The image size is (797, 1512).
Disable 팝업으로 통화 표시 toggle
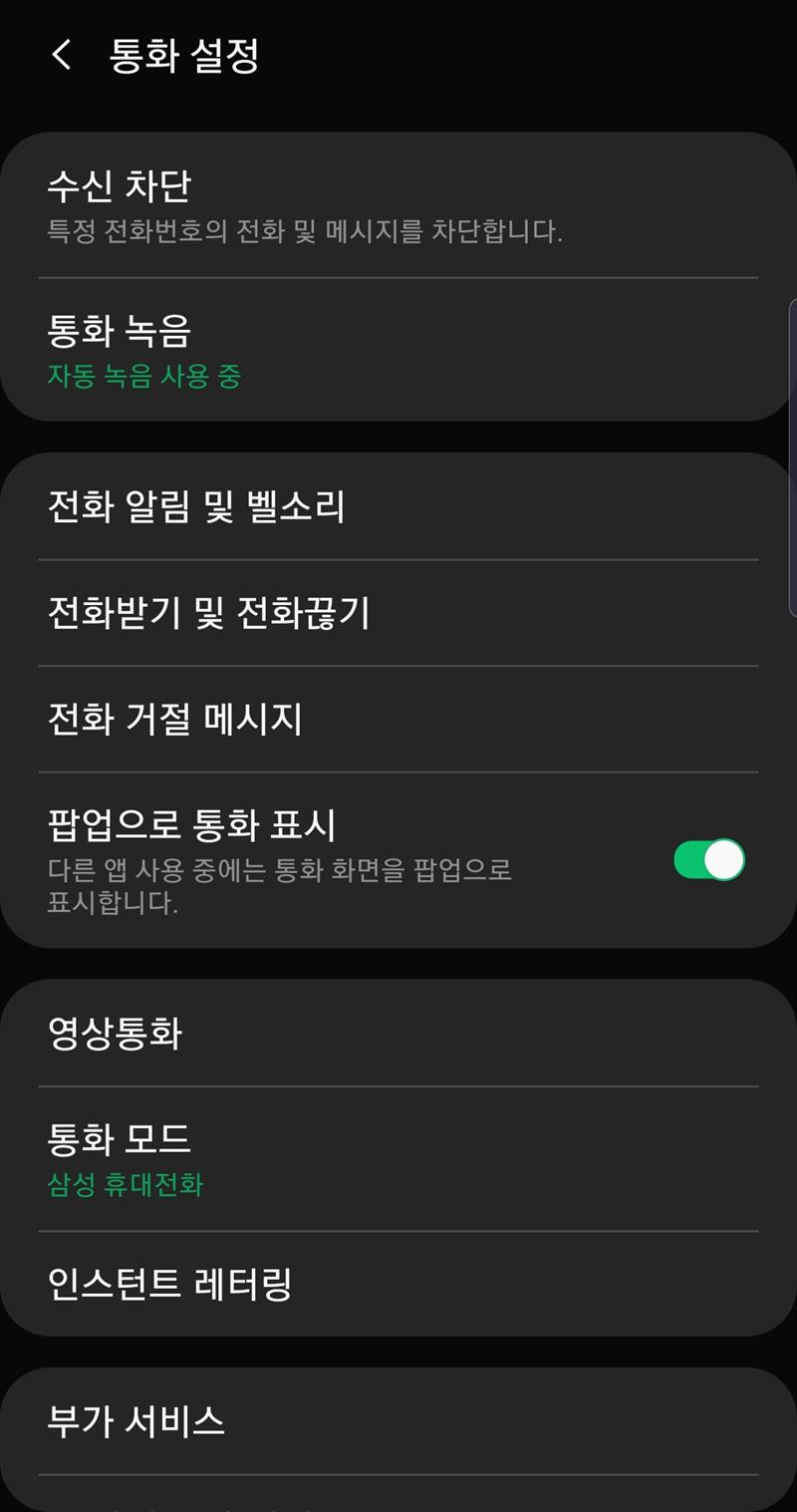pyautogui.click(x=708, y=859)
